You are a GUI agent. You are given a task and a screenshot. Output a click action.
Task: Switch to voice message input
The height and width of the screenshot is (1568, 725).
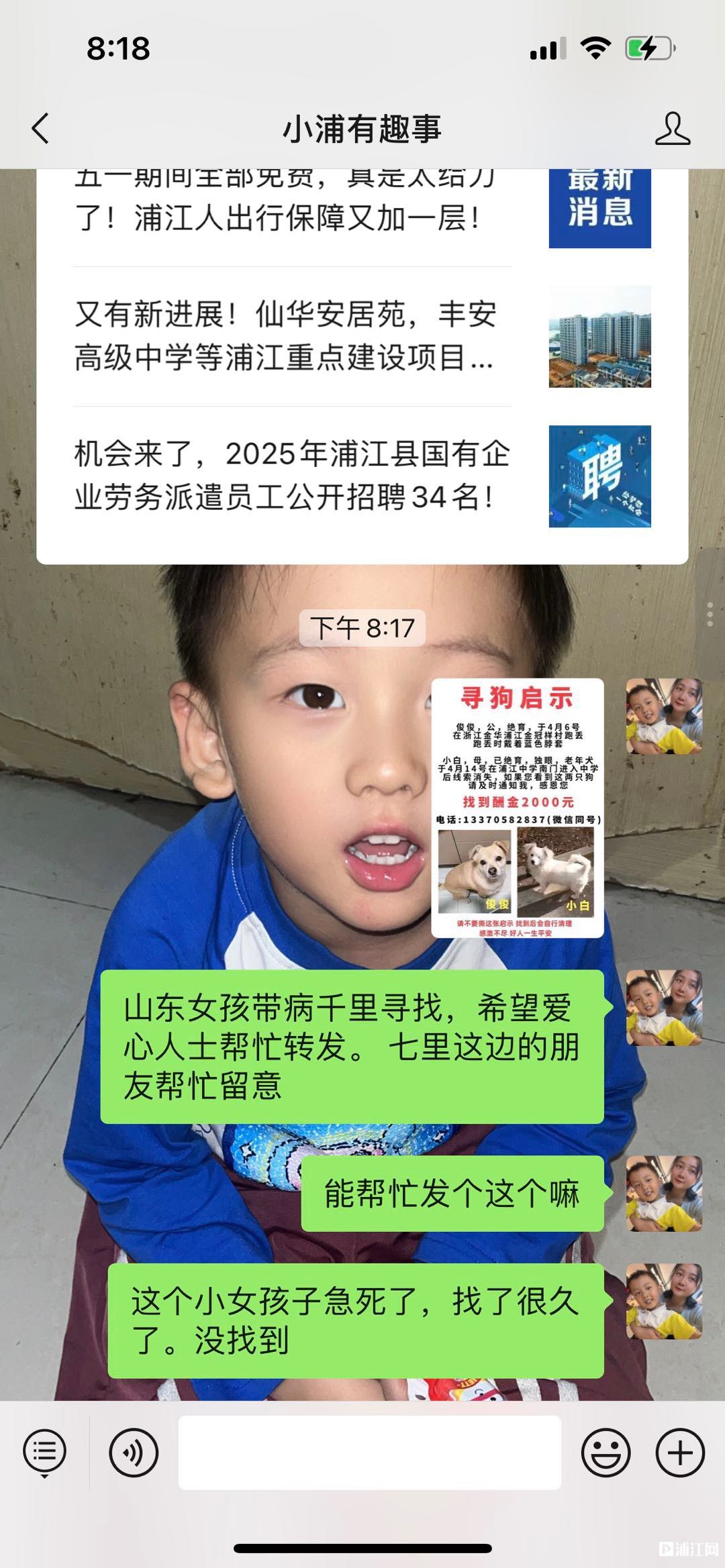(x=134, y=1453)
